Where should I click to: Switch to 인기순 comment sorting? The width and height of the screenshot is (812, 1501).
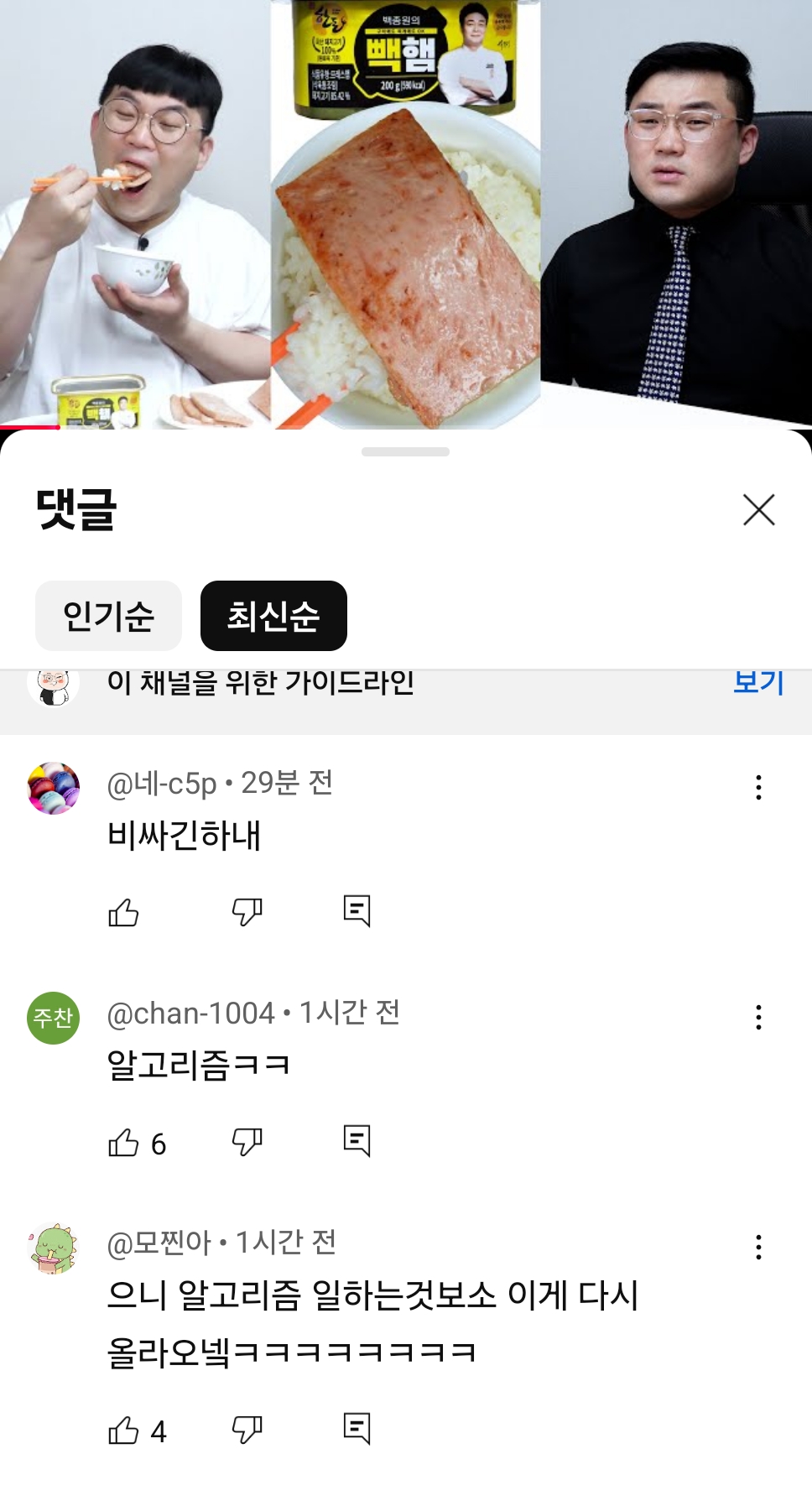pyautogui.click(x=108, y=616)
